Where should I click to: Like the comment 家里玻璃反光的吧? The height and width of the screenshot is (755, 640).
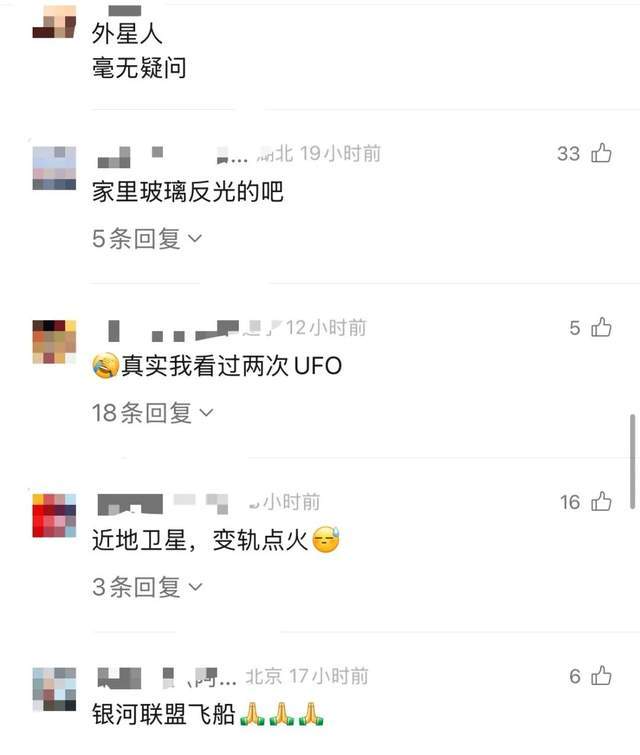coord(601,153)
